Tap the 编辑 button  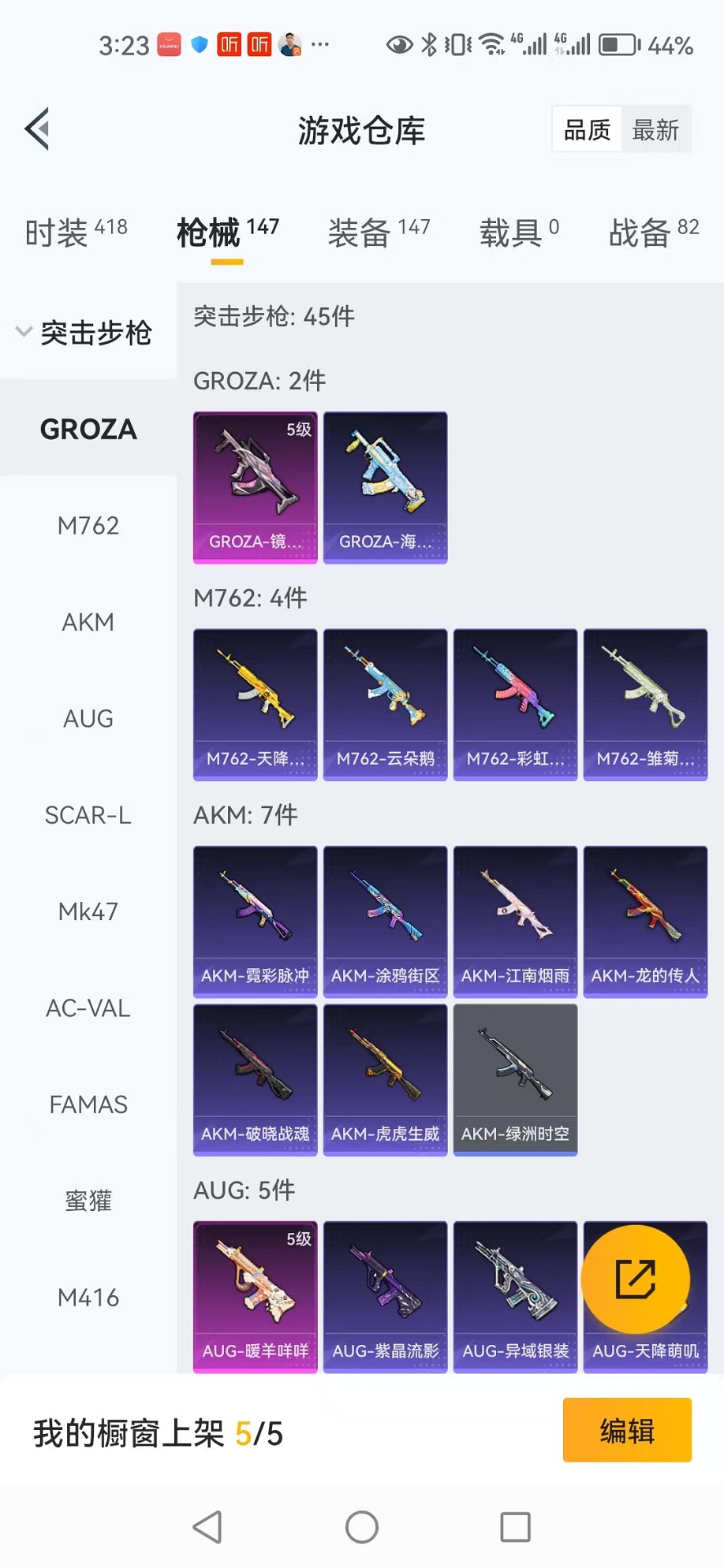coord(627,1430)
